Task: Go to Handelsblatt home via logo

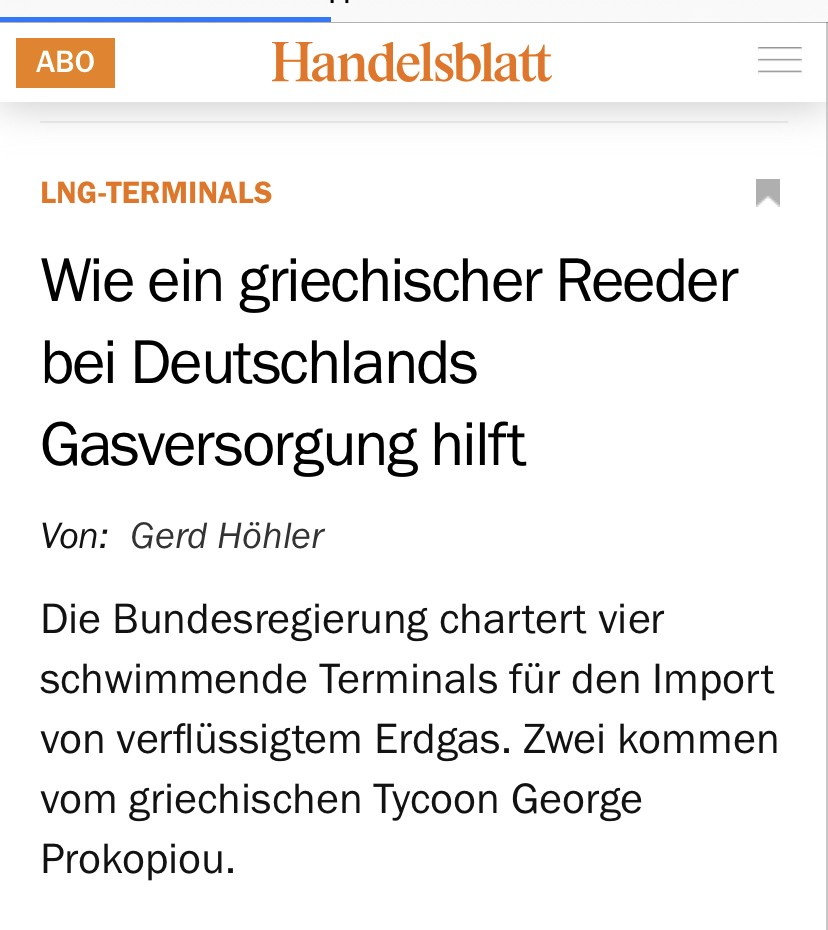Action: point(411,62)
